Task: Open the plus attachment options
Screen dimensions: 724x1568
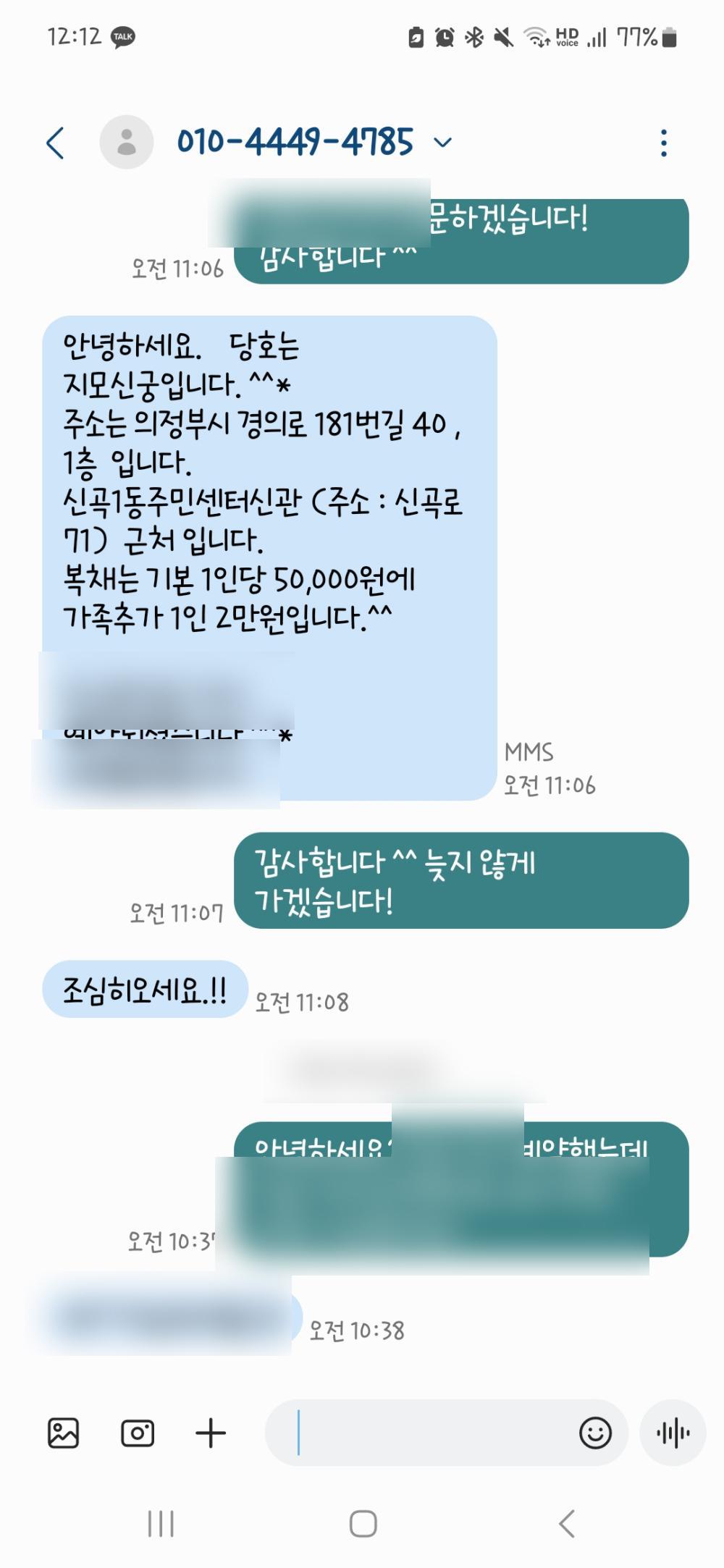Action: pyautogui.click(x=211, y=1433)
